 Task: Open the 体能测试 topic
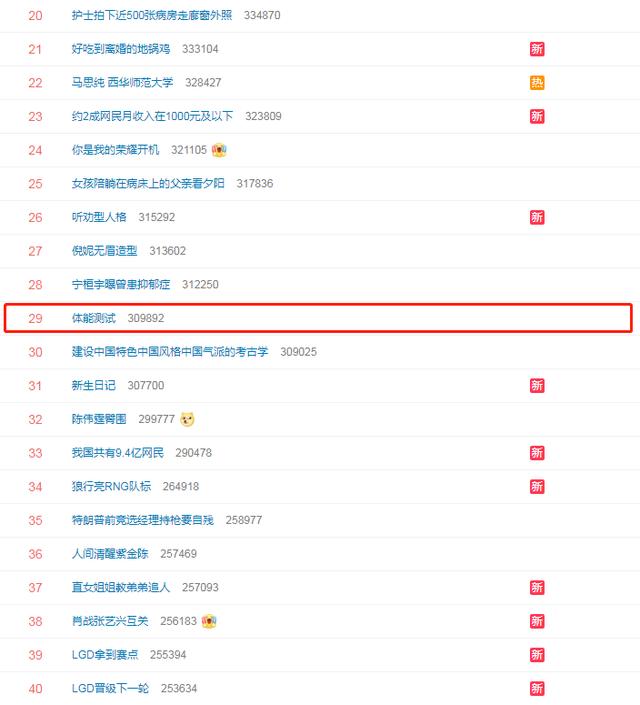(x=93, y=318)
